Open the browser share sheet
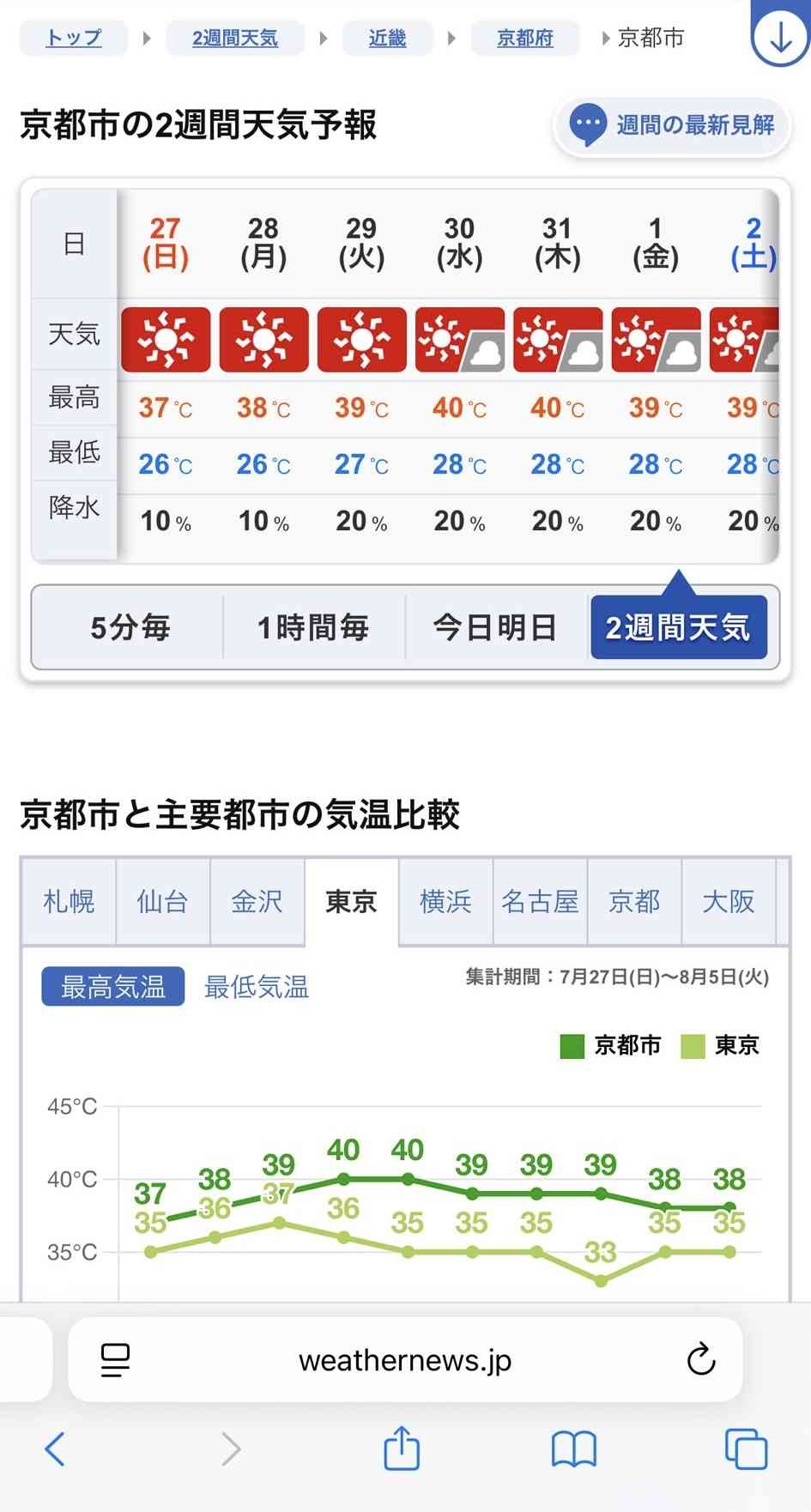 (402, 1448)
